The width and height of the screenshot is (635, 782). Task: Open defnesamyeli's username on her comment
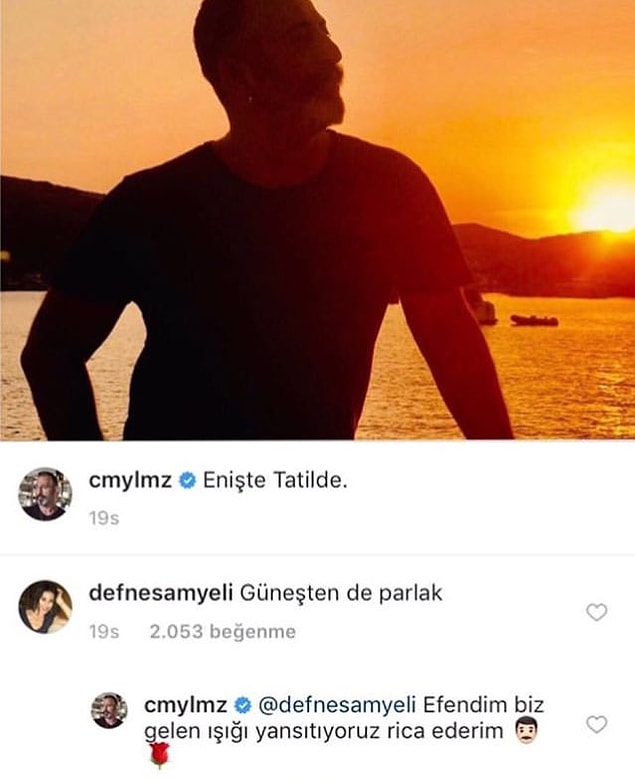[x=161, y=593]
